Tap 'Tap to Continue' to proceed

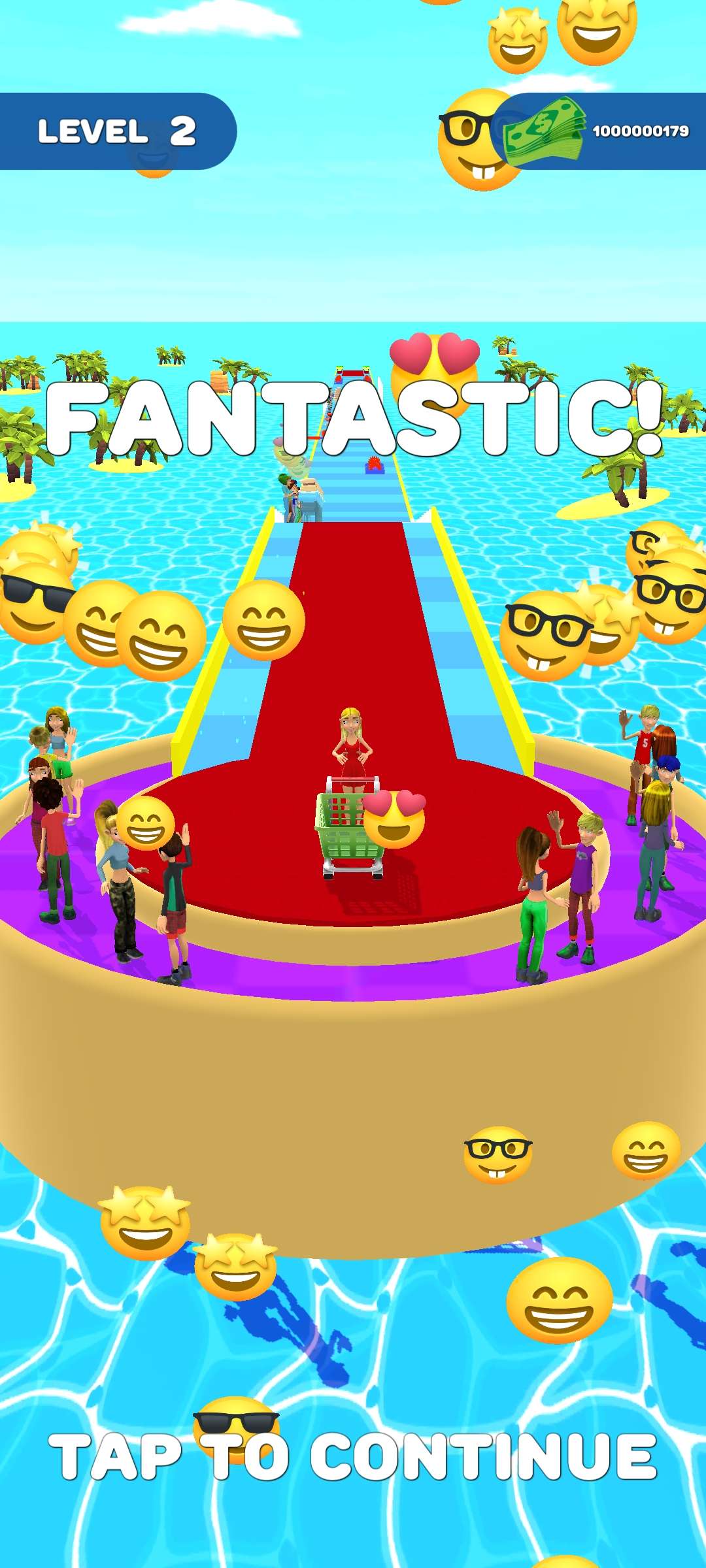(x=353, y=1456)
